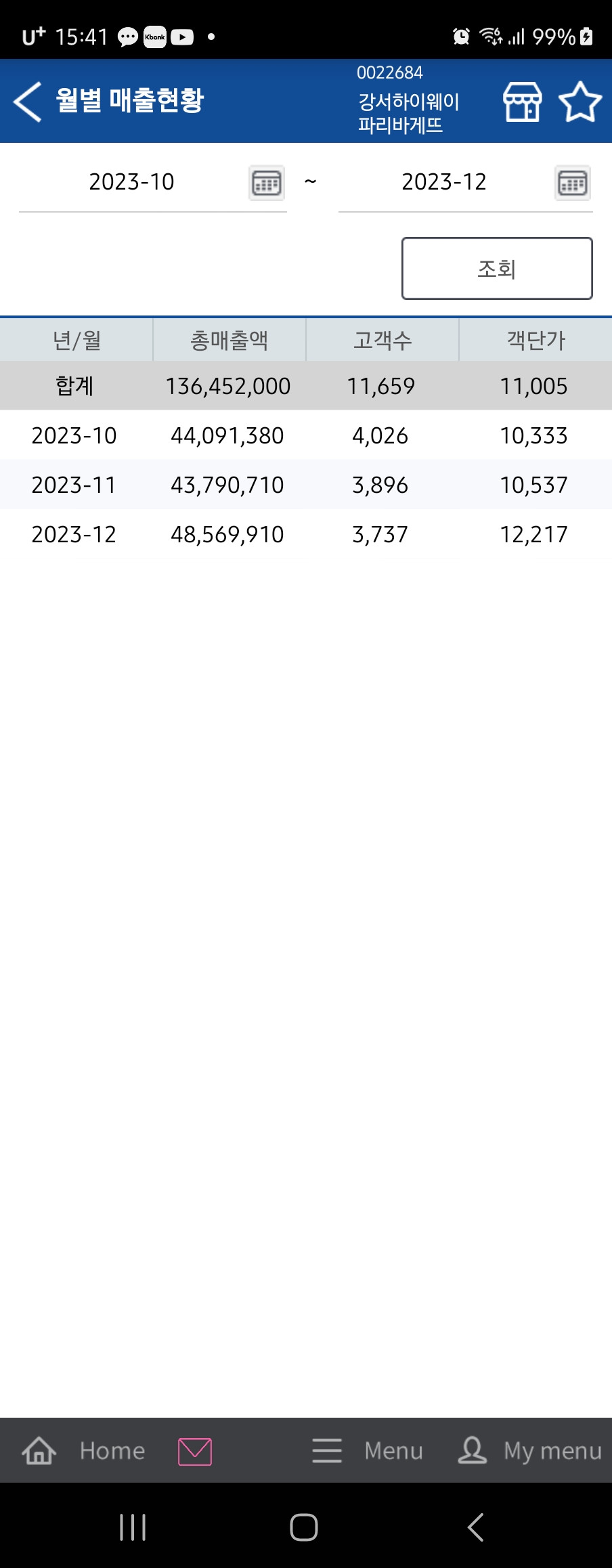Image resolution: width=612 pixels, height=1568 pixels.
Task: Tap the 조회 search button
Action: (x=497, y=269)
